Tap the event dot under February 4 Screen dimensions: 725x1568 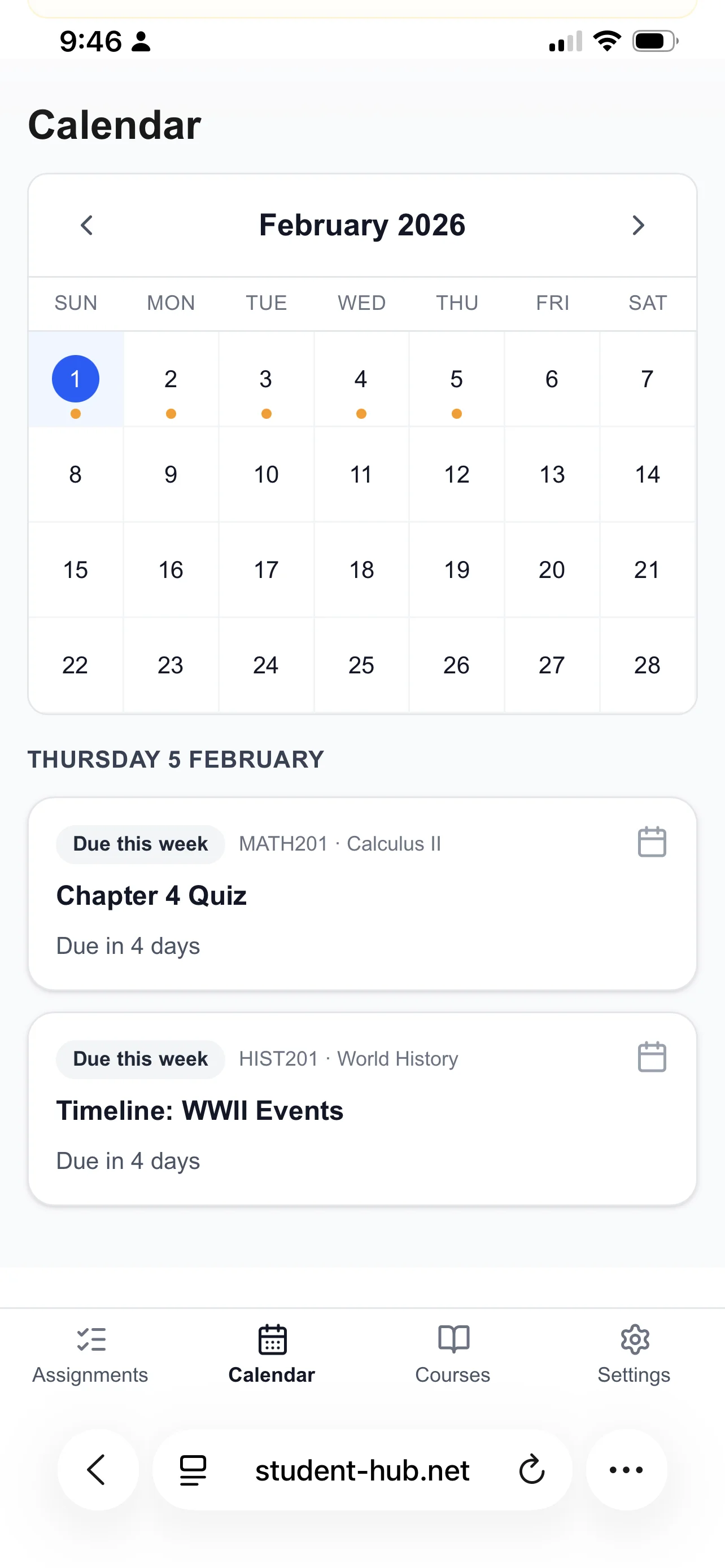pyautogui.click(x=361, y=413)
